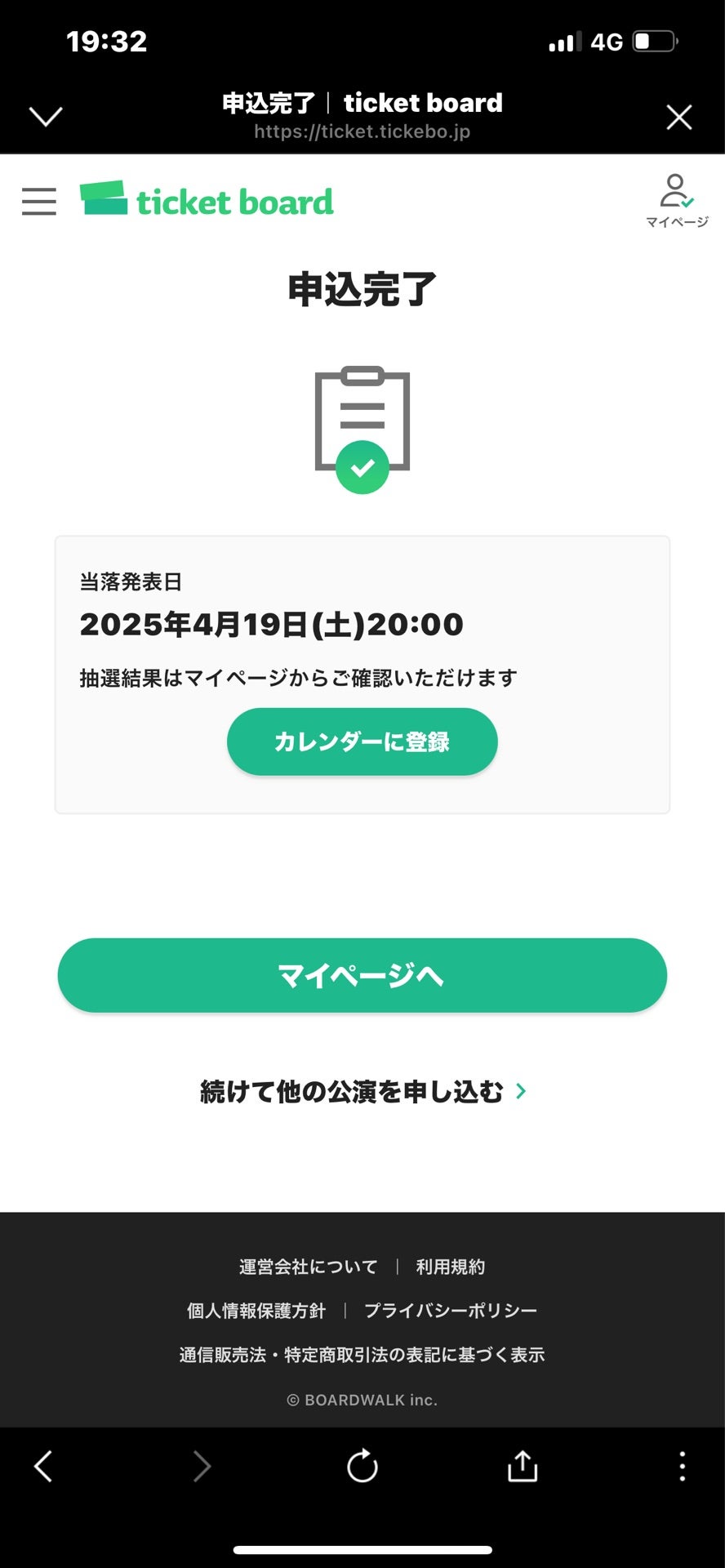Viewport: 725px width, 1568px height.
Task: Open 利用規約 in the footer
Action: [x=451, y=1267]
